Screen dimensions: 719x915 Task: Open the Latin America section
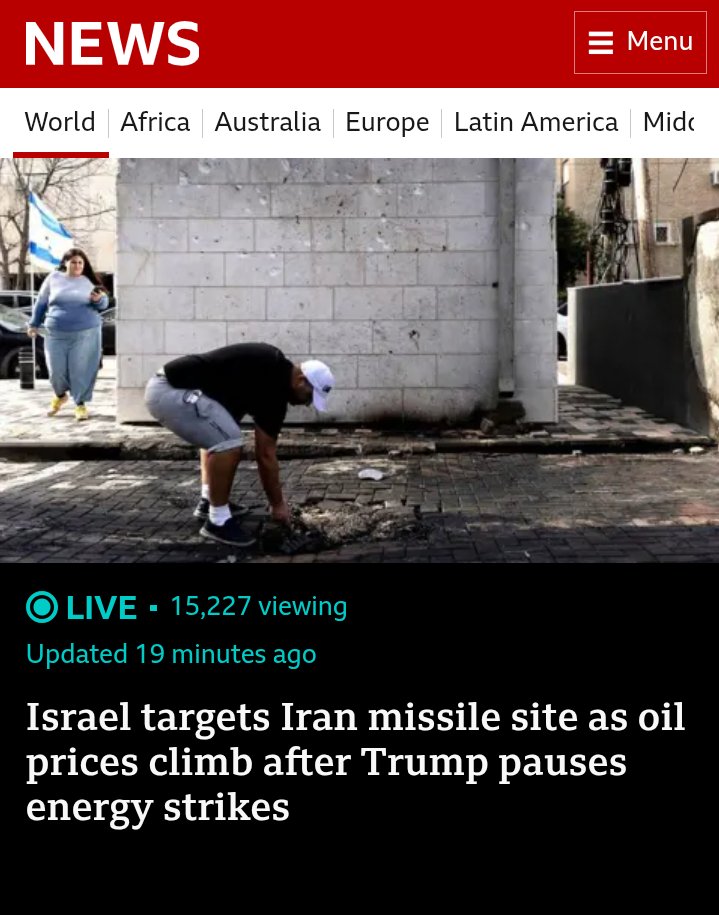[536, 122]
